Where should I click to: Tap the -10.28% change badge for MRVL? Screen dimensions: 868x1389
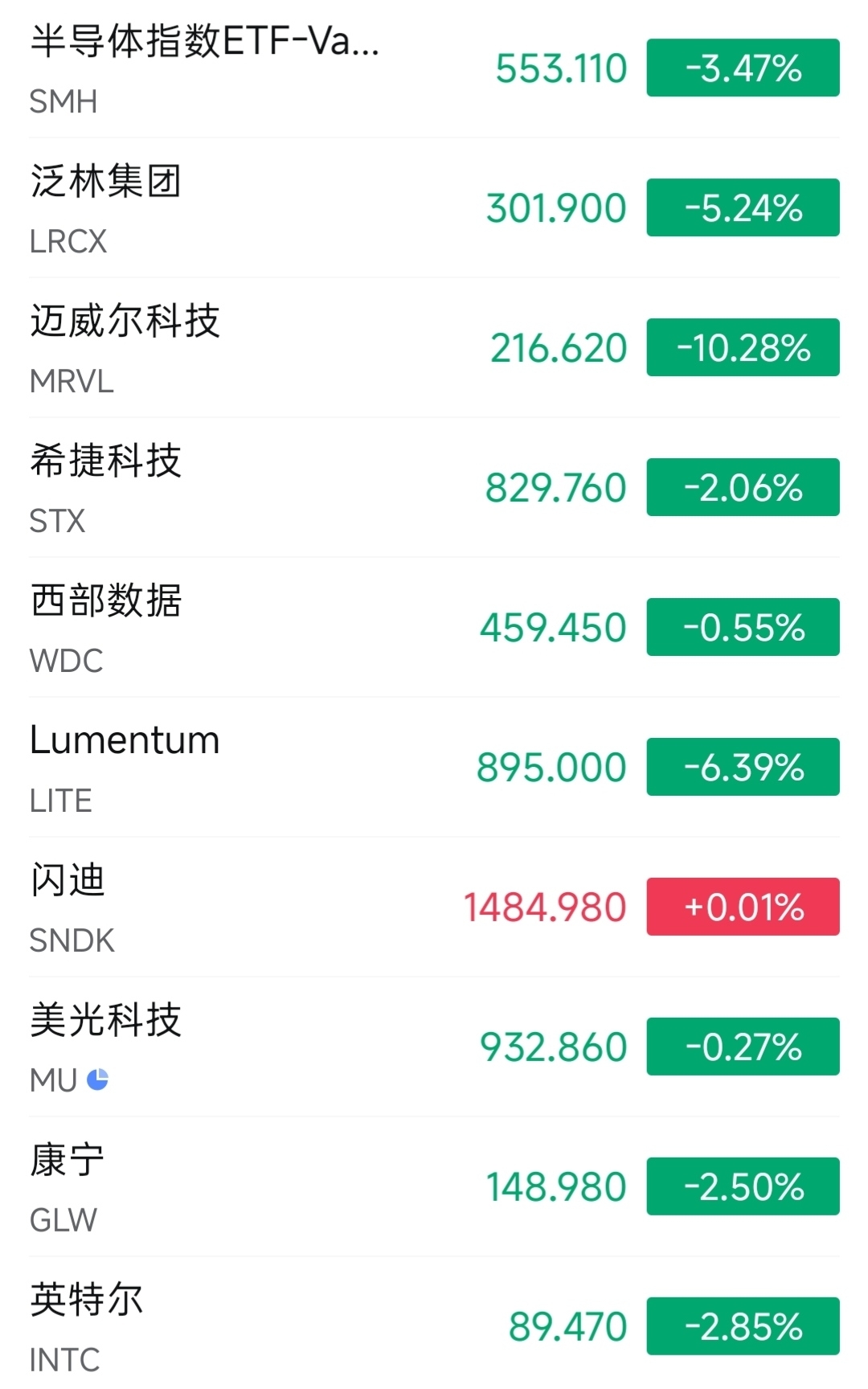point(743,347)
